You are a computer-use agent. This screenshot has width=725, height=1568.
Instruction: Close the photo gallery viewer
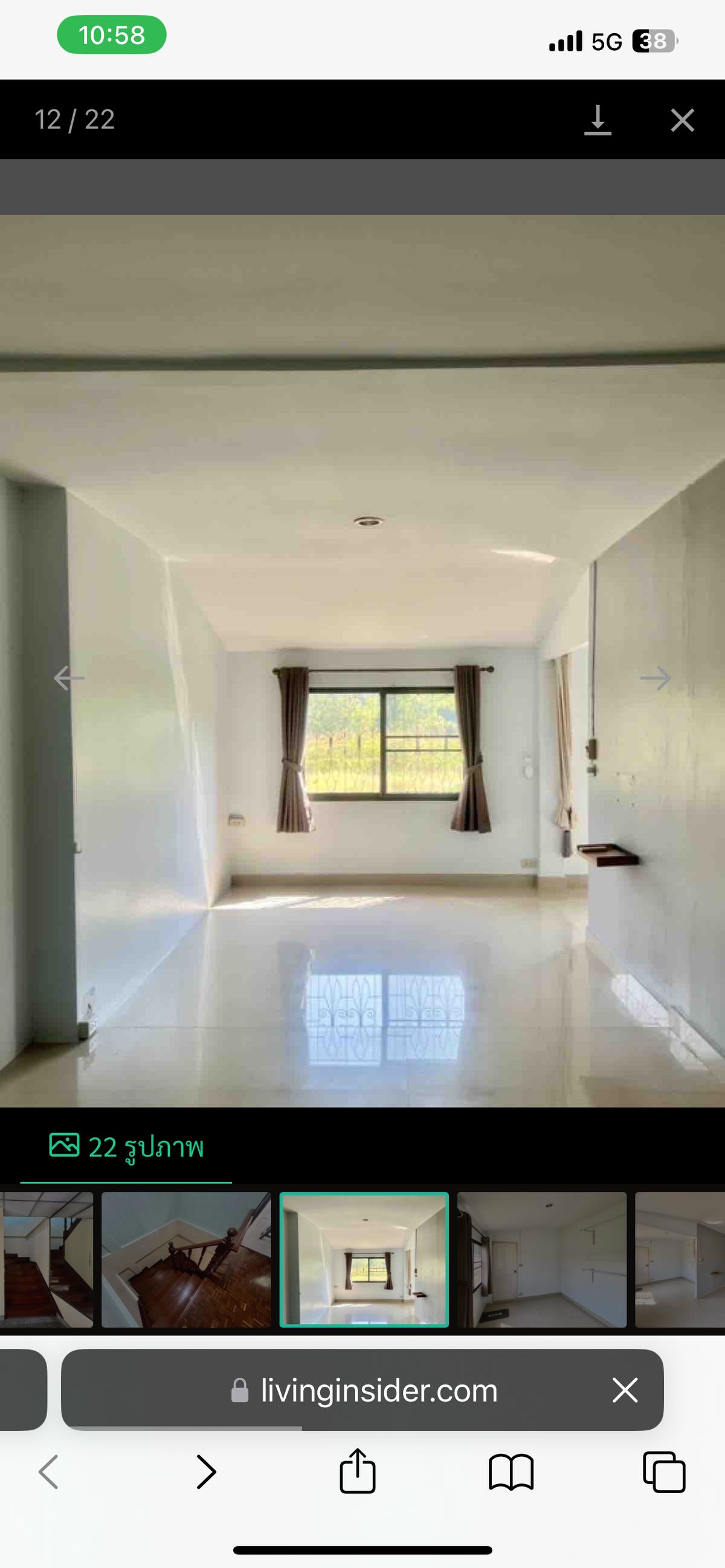(681, 120)
